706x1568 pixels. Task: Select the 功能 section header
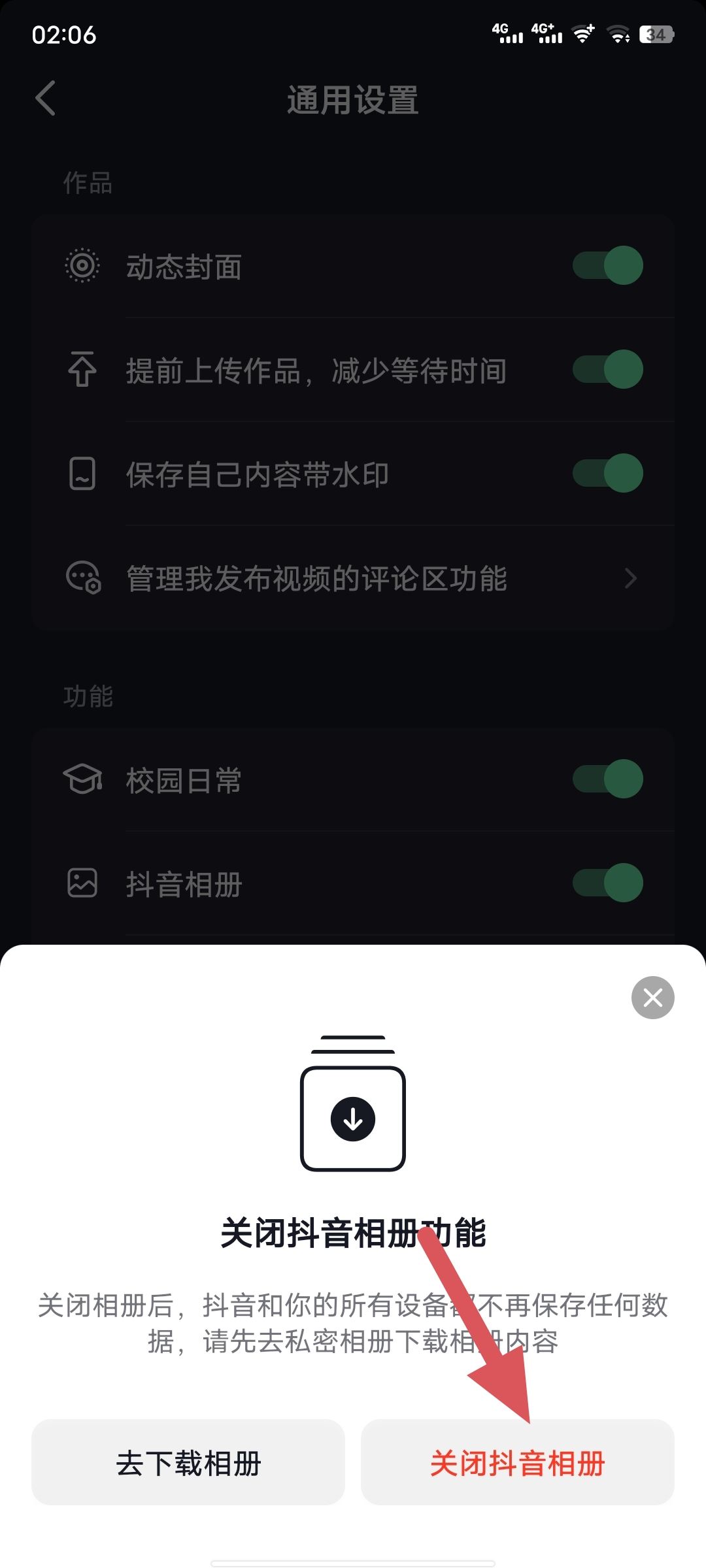87,696
